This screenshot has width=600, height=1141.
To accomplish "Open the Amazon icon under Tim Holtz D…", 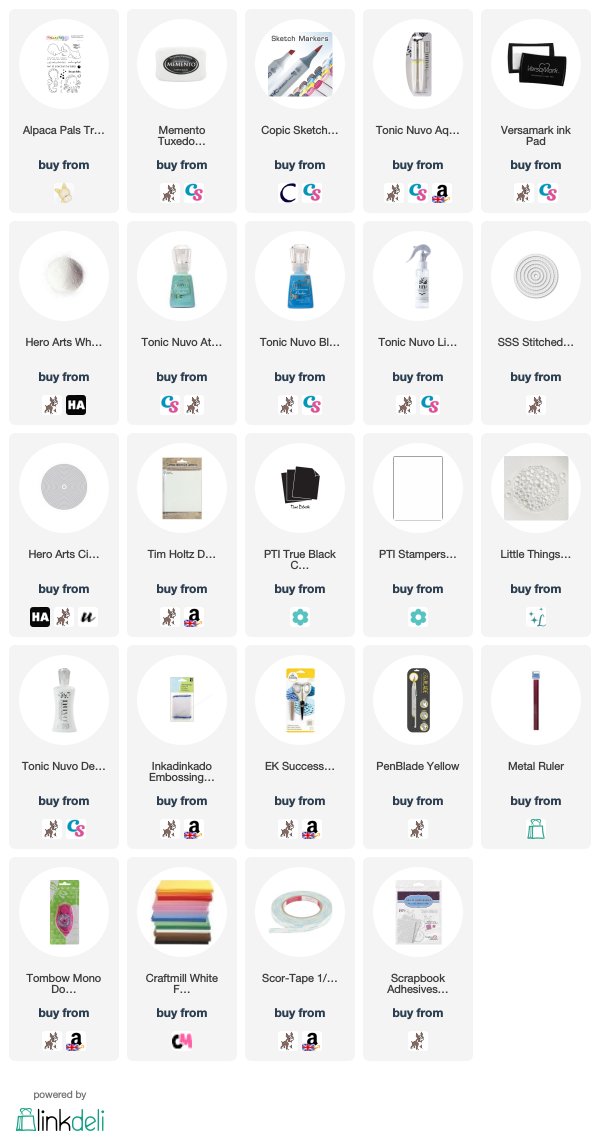I will pos(193,617).
